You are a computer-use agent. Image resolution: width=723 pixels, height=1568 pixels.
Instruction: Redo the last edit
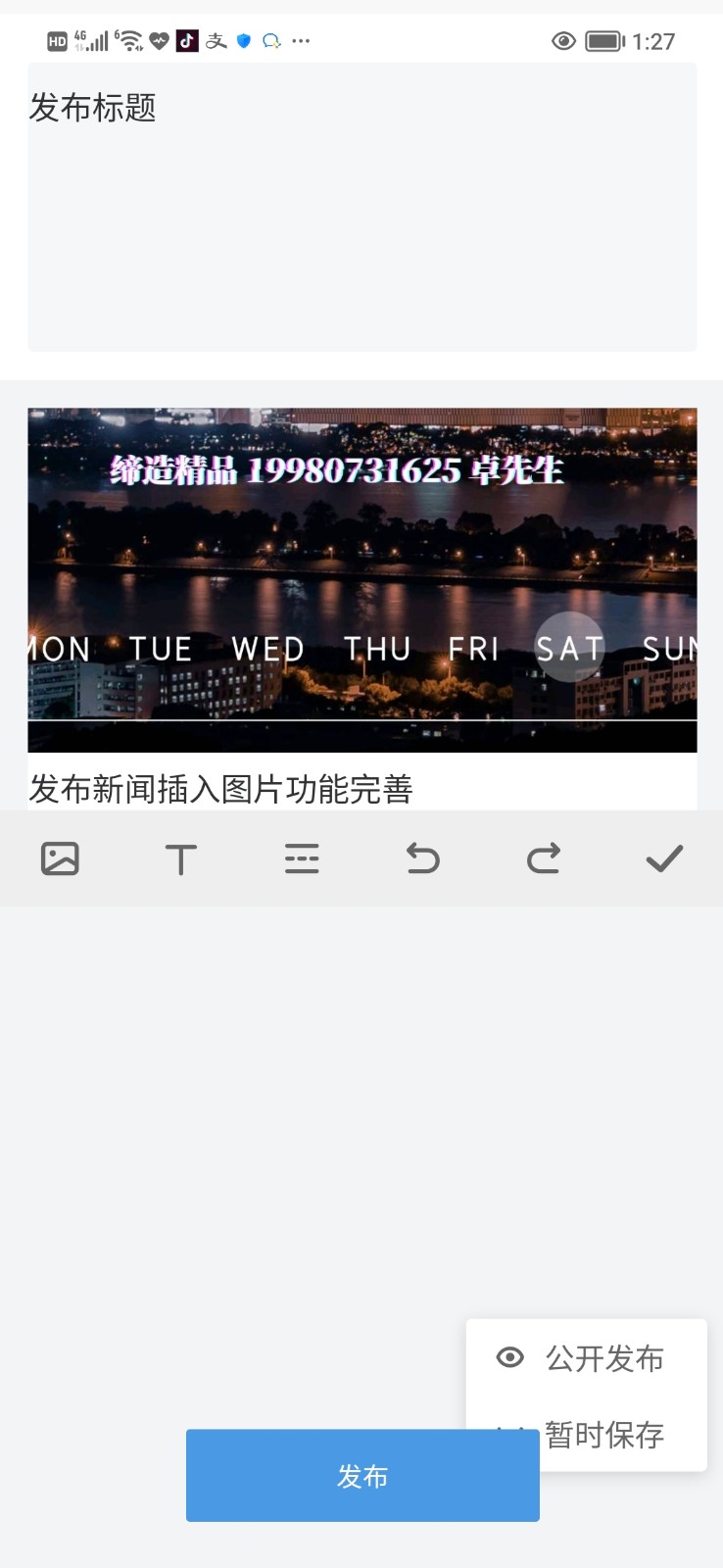point(544,858)
